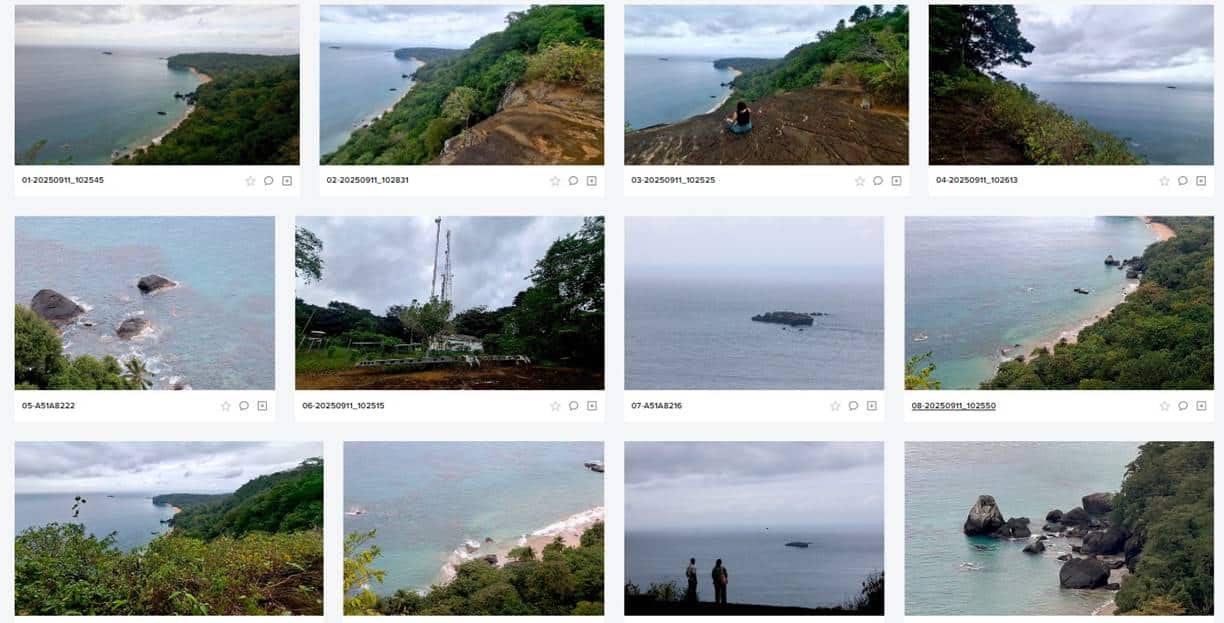This screenshot has width=1224, height=623.
Task: Favorite photo 04-20250911_102613 with the star
Action: (1164, 181)
